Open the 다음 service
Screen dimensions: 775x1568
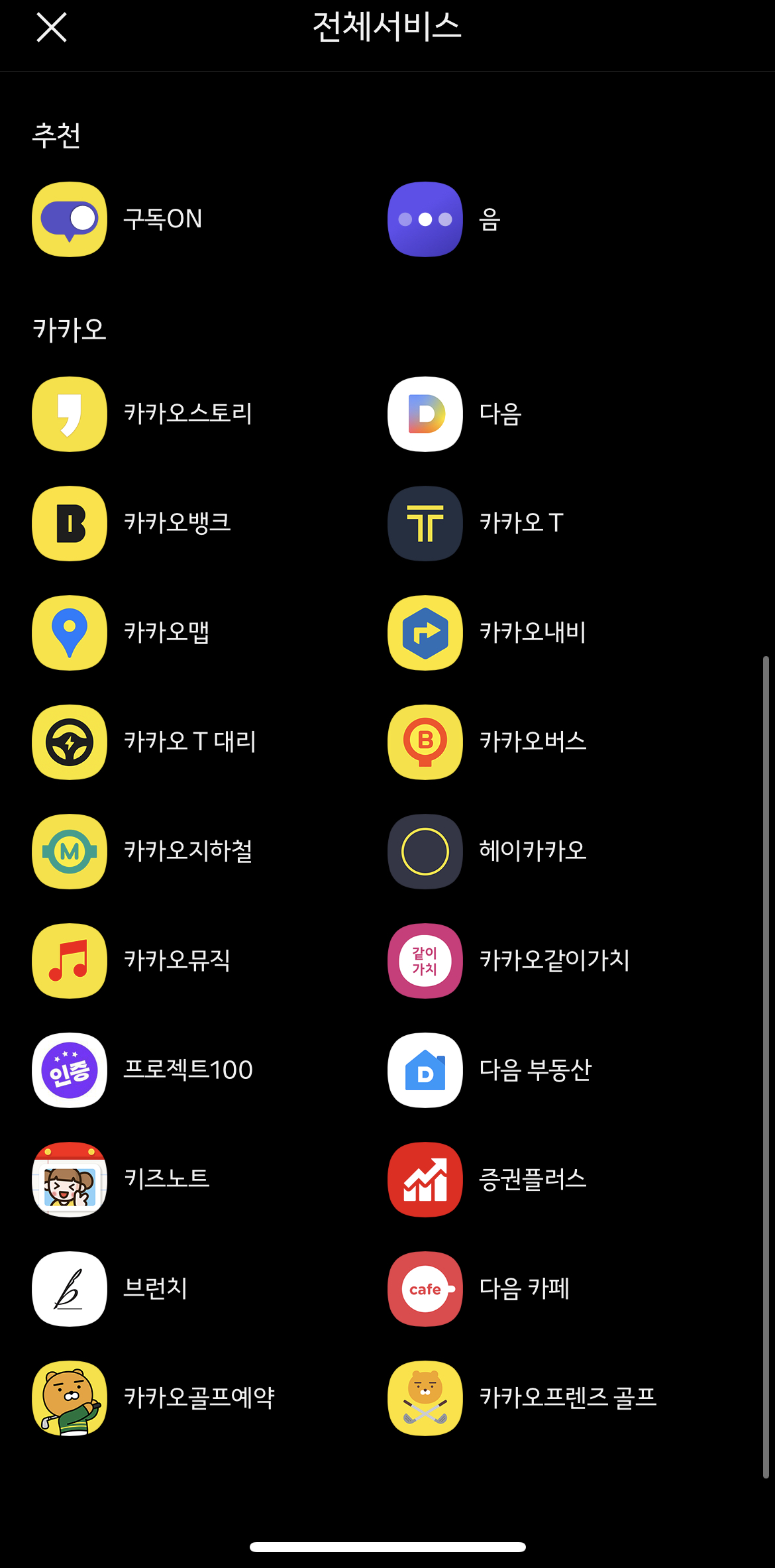point(425,414)
